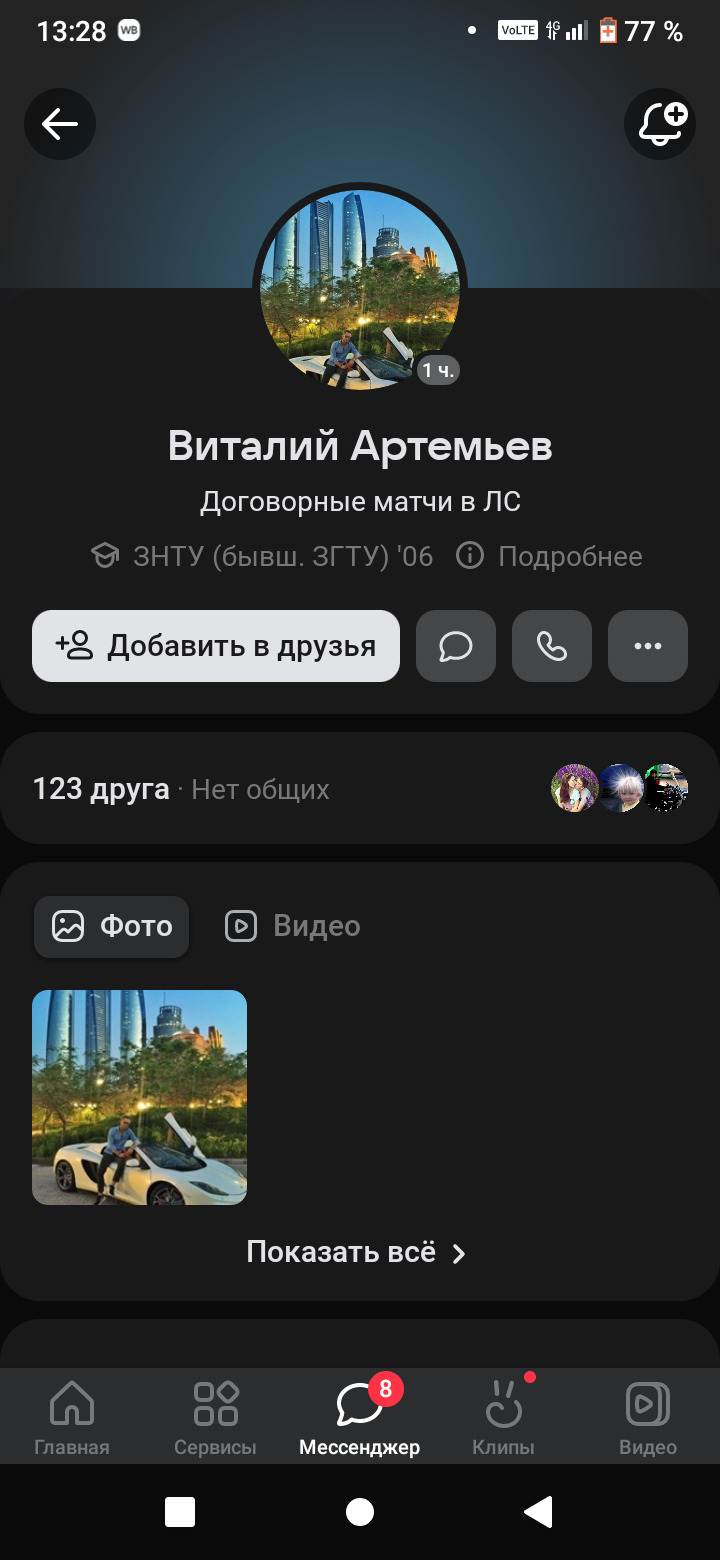Tap Добавить в друзья button

pyautogui.click(x=216, y=646)
